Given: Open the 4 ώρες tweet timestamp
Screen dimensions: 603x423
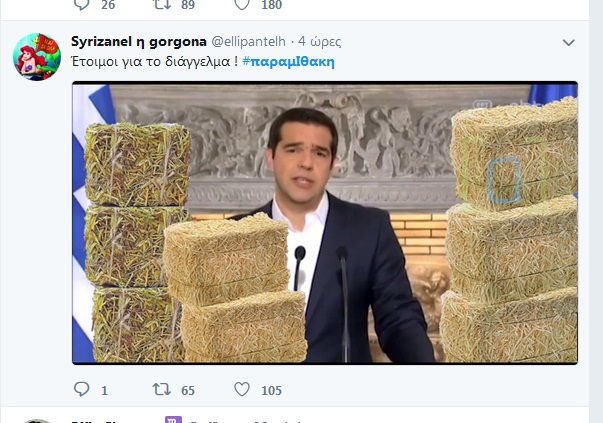Looking at the screenshot, I should pos(320,42).
